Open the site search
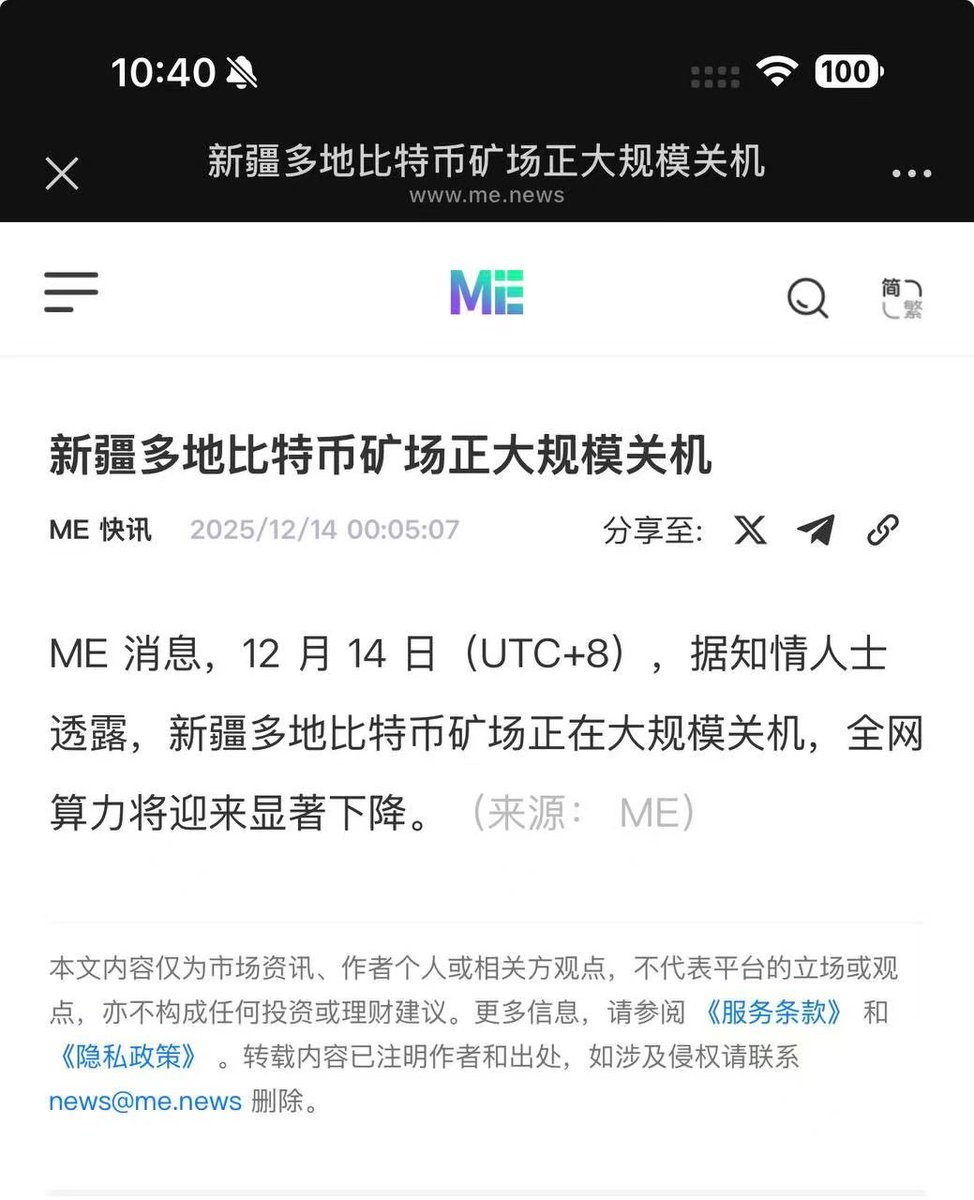This screenshot has height=1200, width=974. (807, 297)
